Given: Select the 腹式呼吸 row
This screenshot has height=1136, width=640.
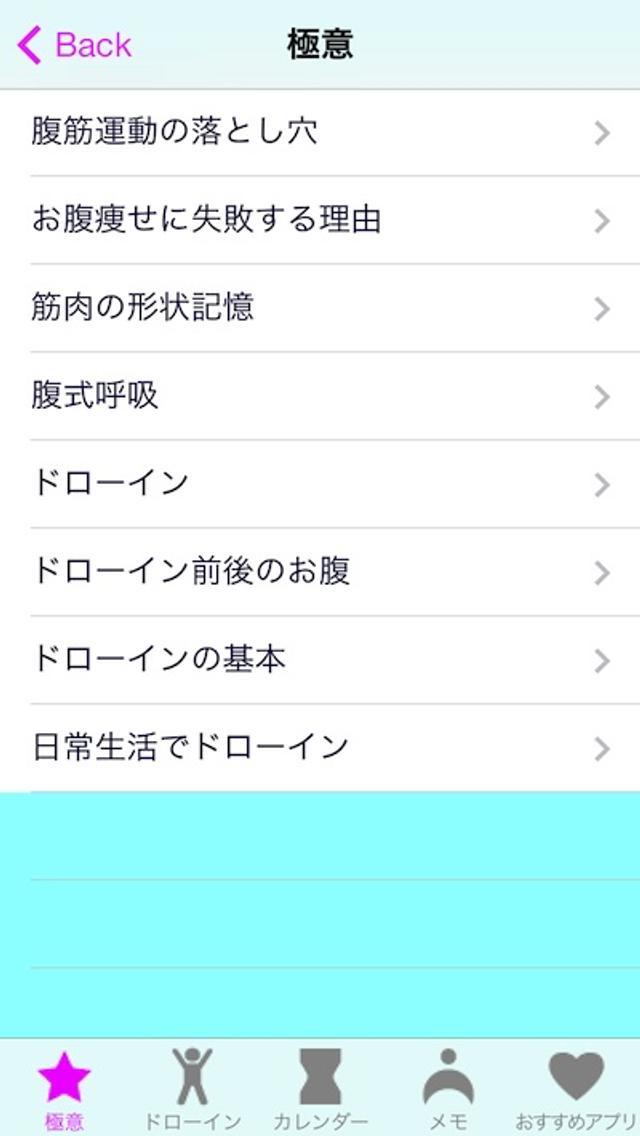Looking at the screenshot, I should click(x=320, y=396).
